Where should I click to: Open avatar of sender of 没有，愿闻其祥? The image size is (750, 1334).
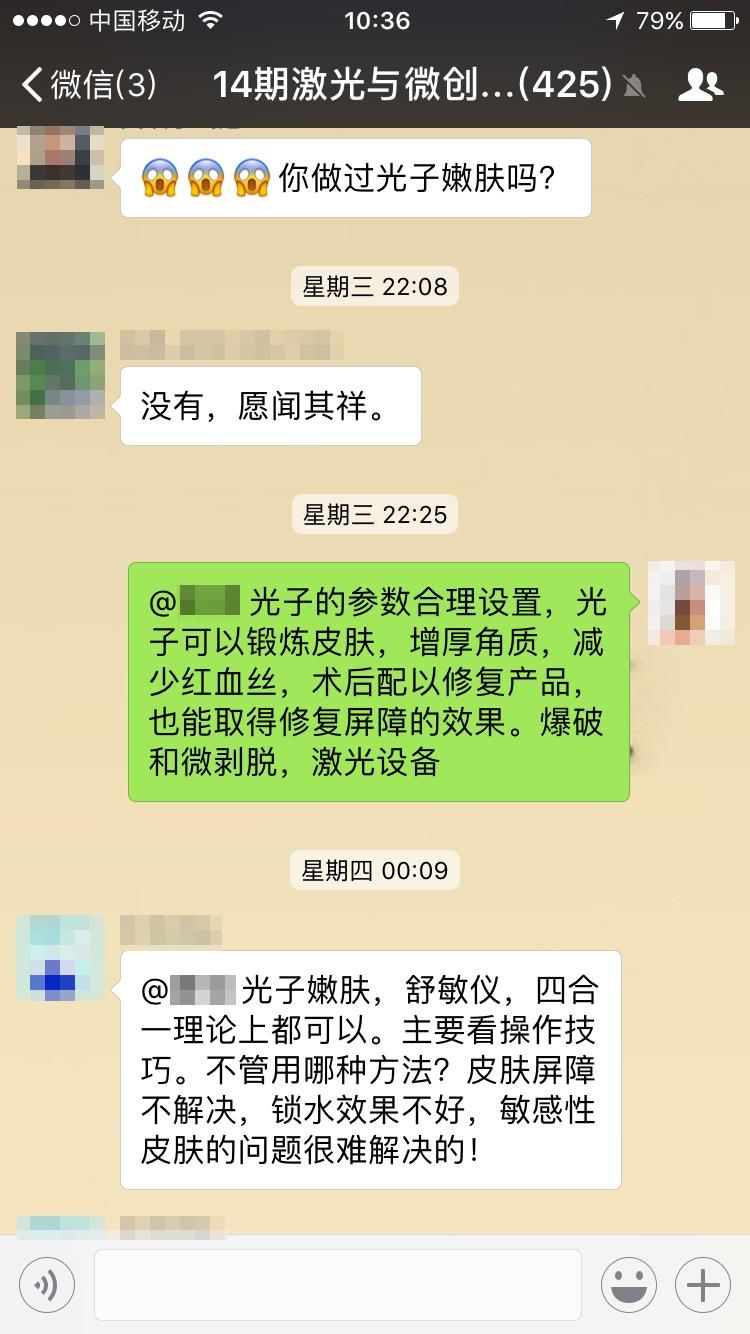coord(61,375)
